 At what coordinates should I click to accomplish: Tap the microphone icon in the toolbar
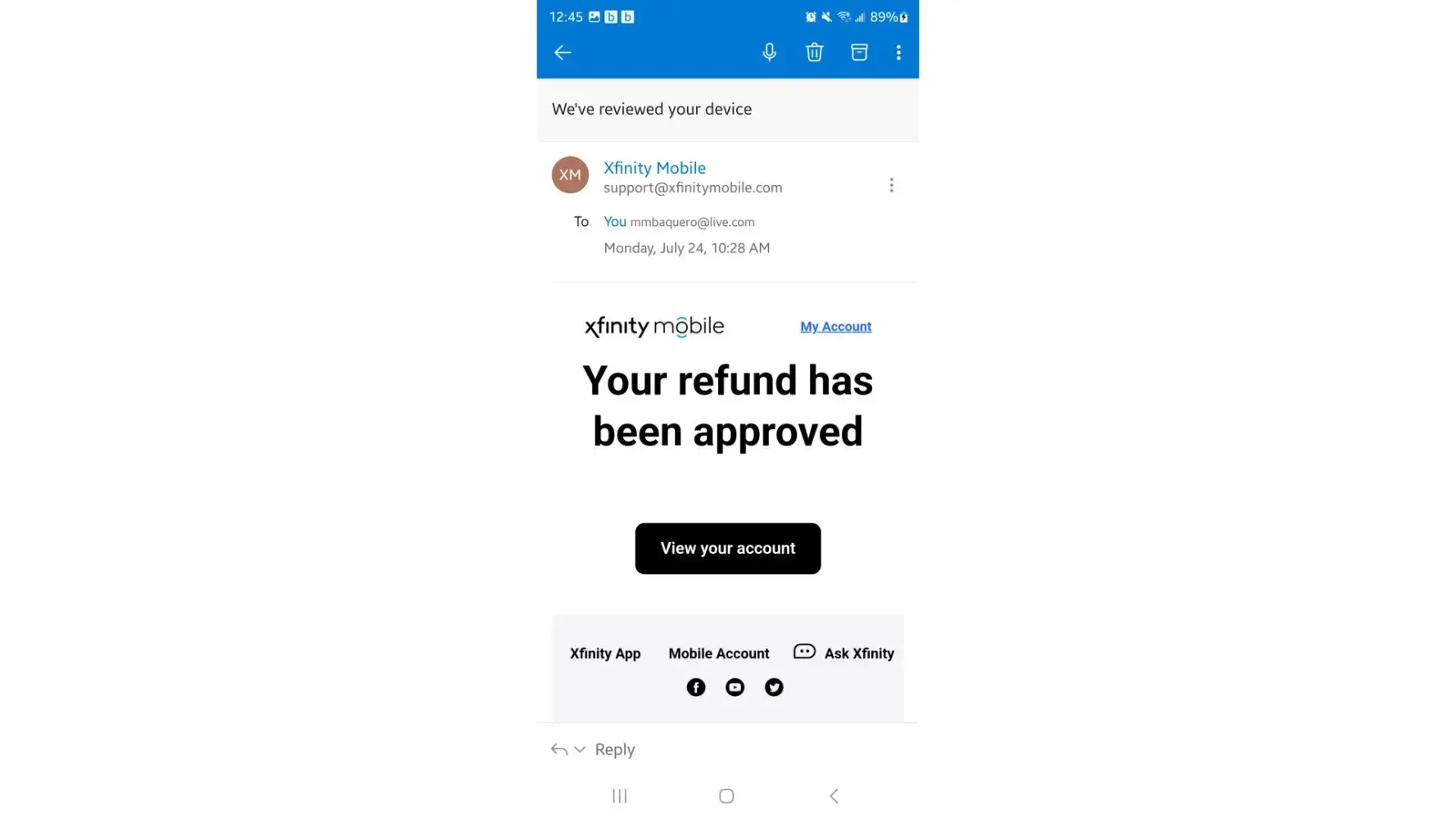769,52
